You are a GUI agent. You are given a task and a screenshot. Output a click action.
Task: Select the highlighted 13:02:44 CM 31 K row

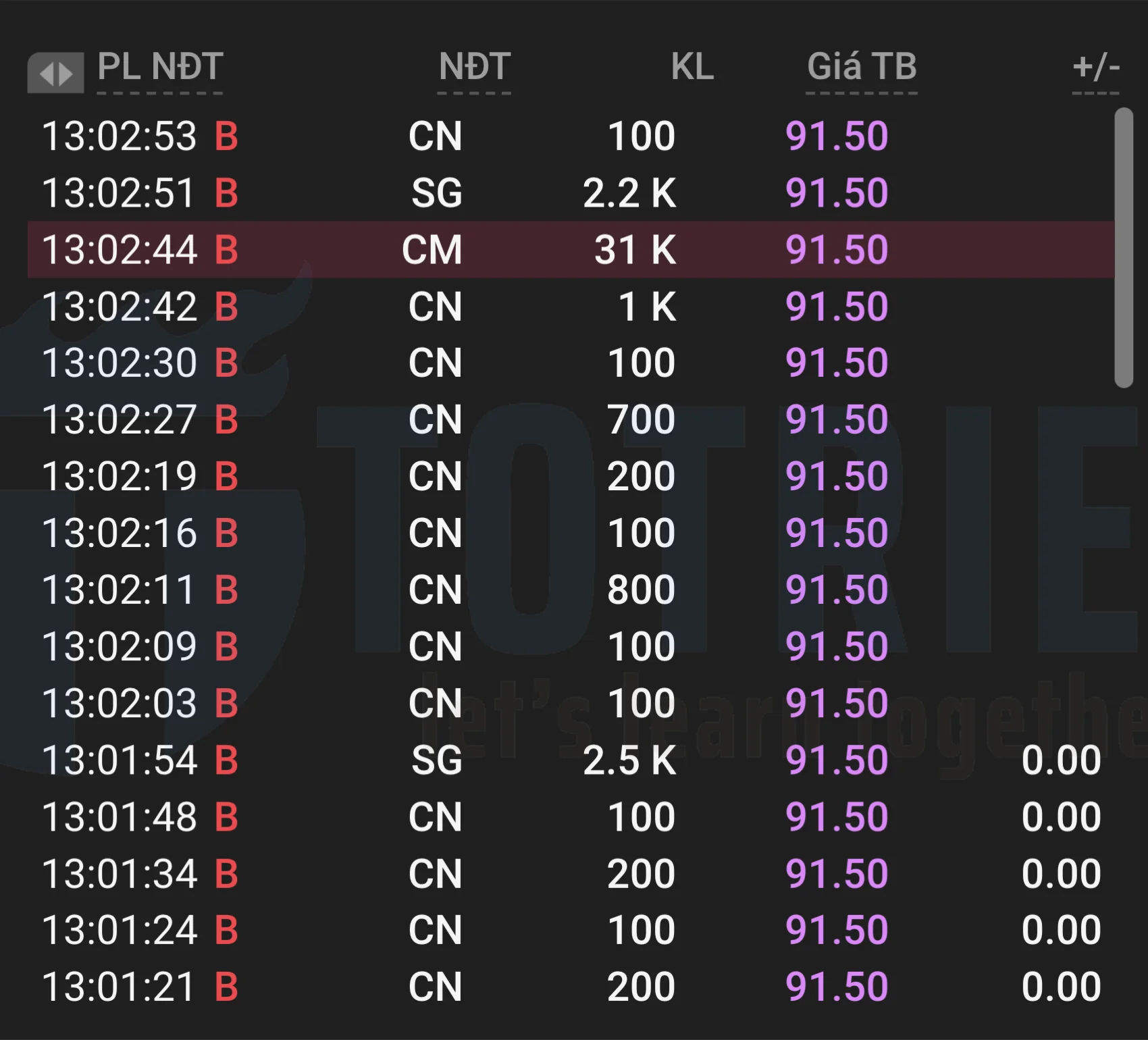click(x=571, y=249)
